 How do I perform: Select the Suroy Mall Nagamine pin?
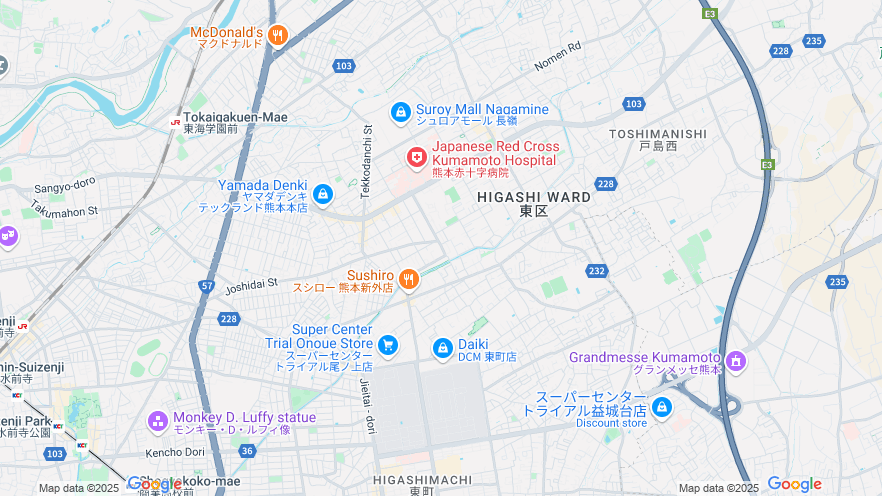[x=401, y=113]
